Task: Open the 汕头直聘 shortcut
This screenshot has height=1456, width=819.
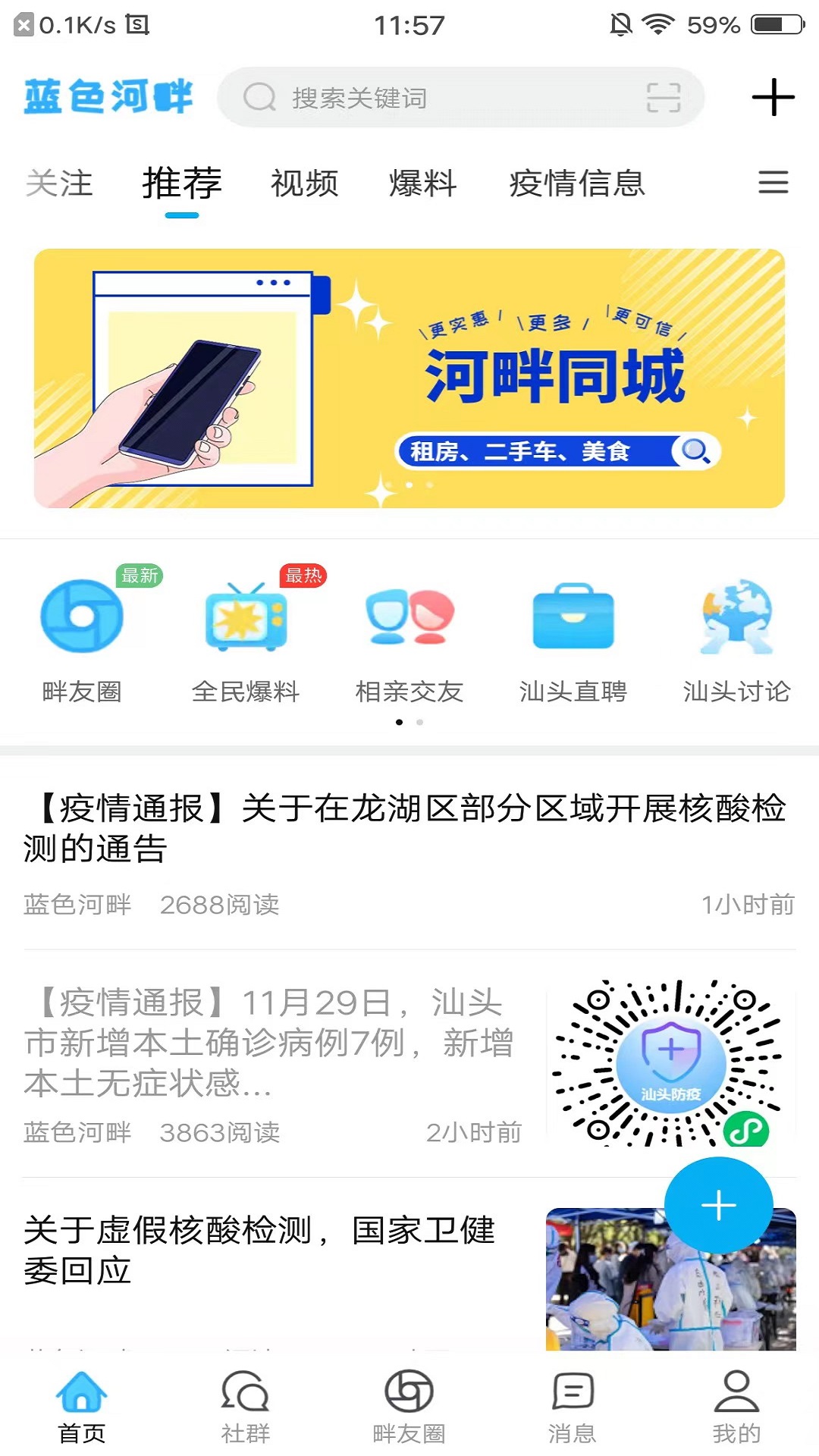Action: coord(573,635)
